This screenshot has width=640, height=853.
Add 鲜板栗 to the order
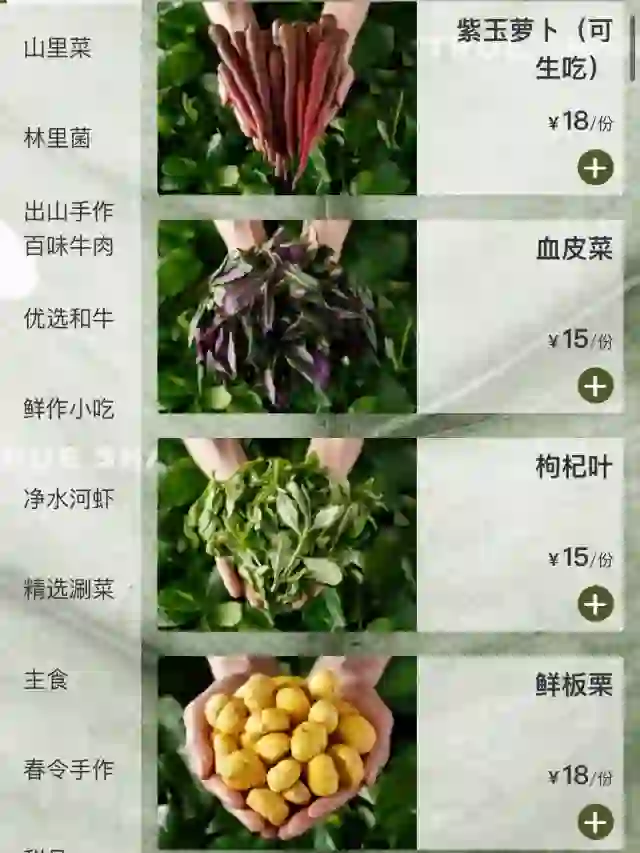point(595,822)
